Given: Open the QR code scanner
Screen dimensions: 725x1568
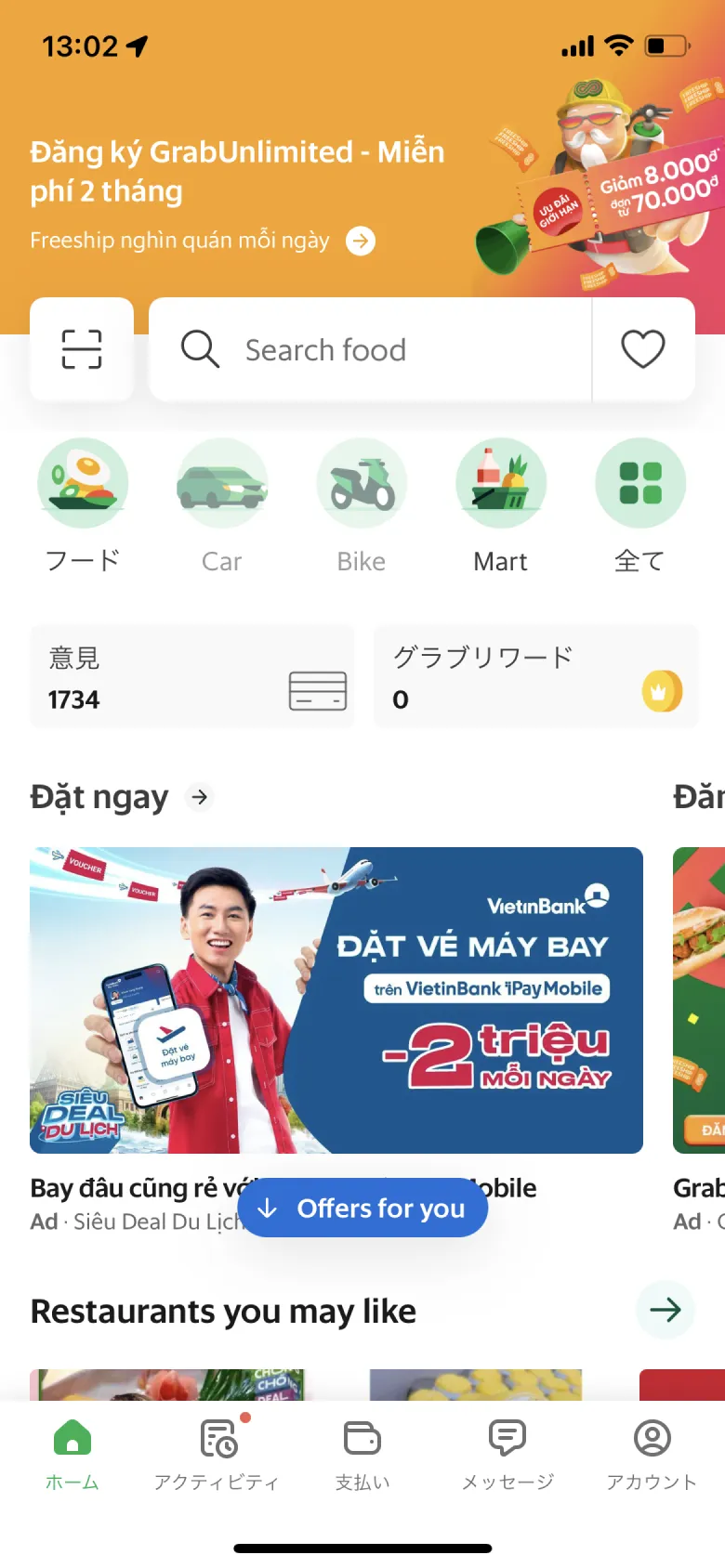Looking at the screenshot, I should click(x=82, y=349).
